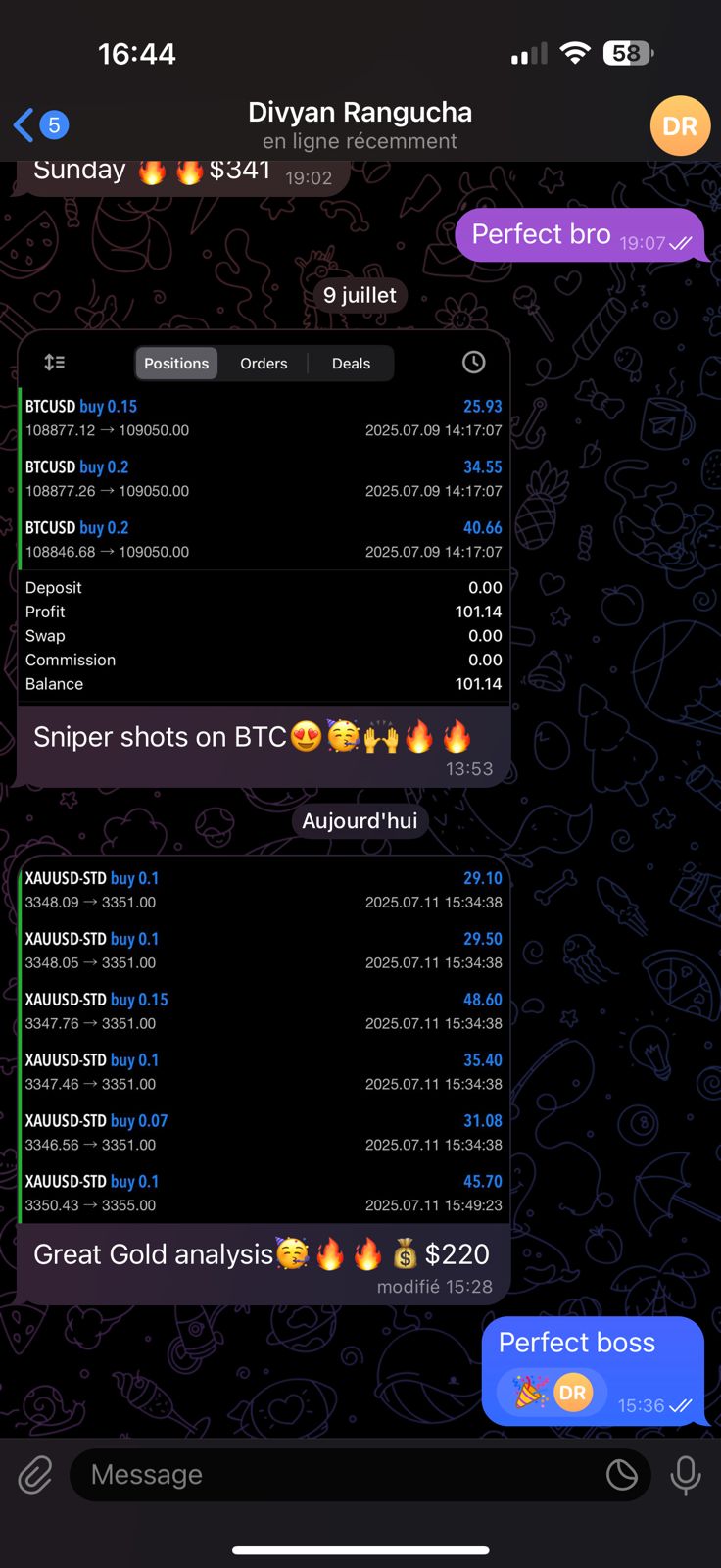Tap the 9 juillet date badge

point(360,294)
